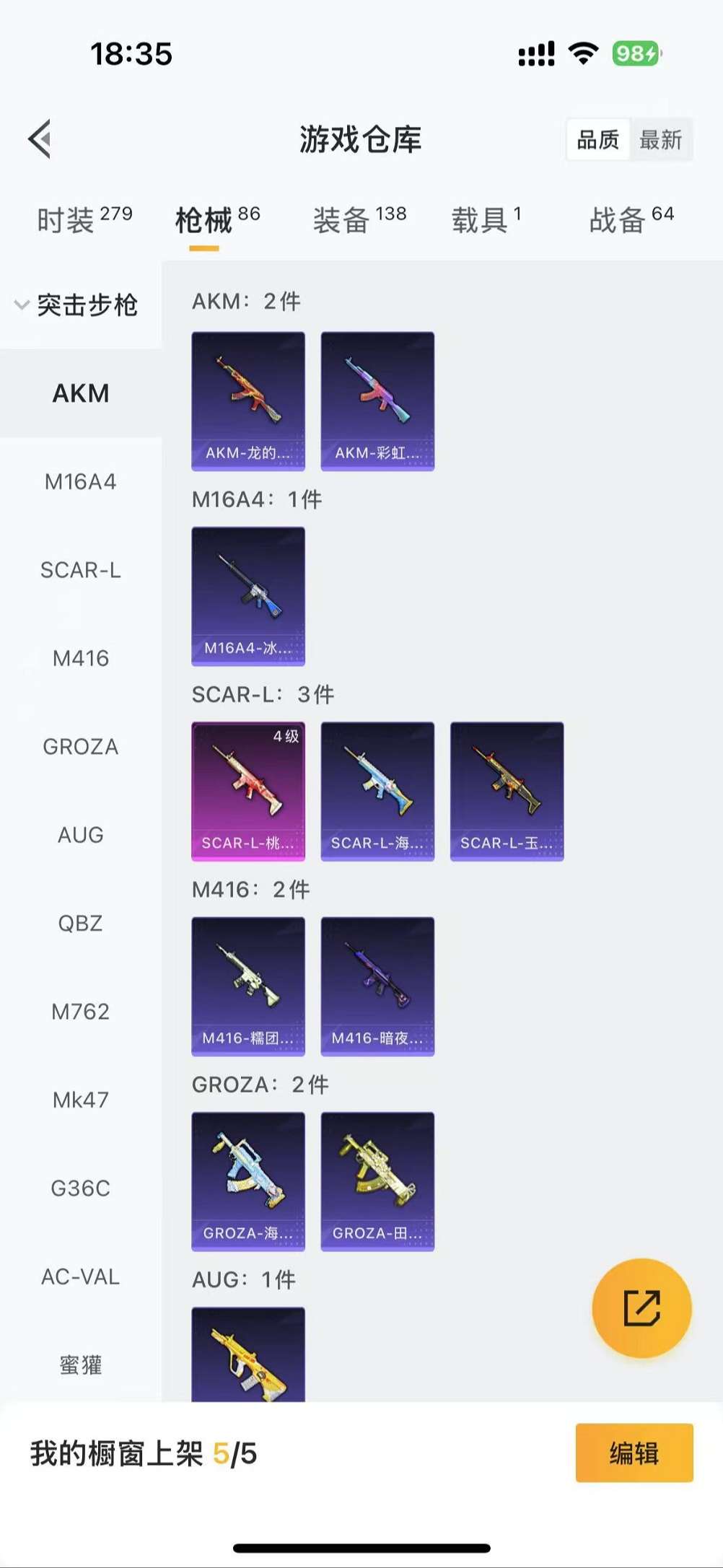The image size is (723, 1568).
Task: Select SCAR-L in the weapon list
Action: [81, 570]
